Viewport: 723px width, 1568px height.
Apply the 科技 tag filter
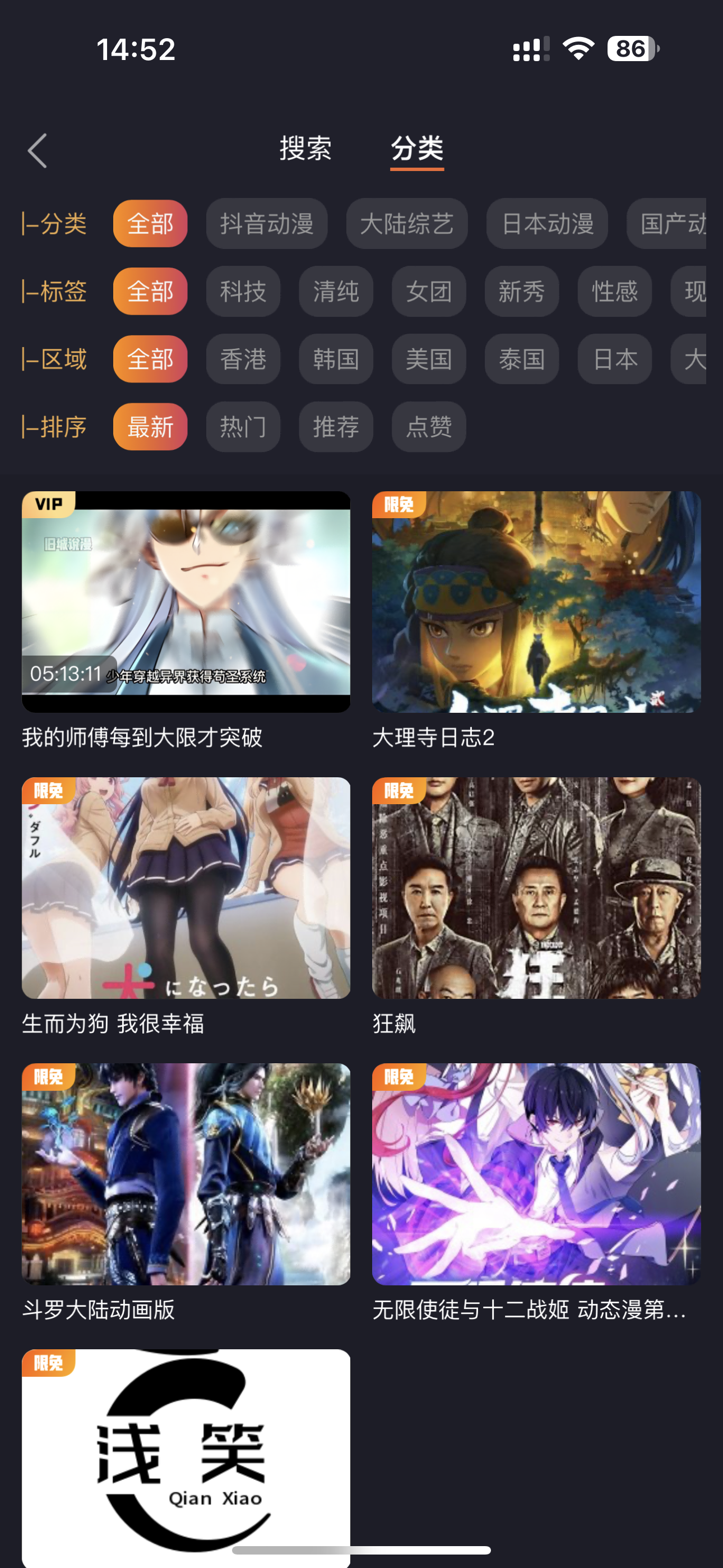tap(243, 291)
